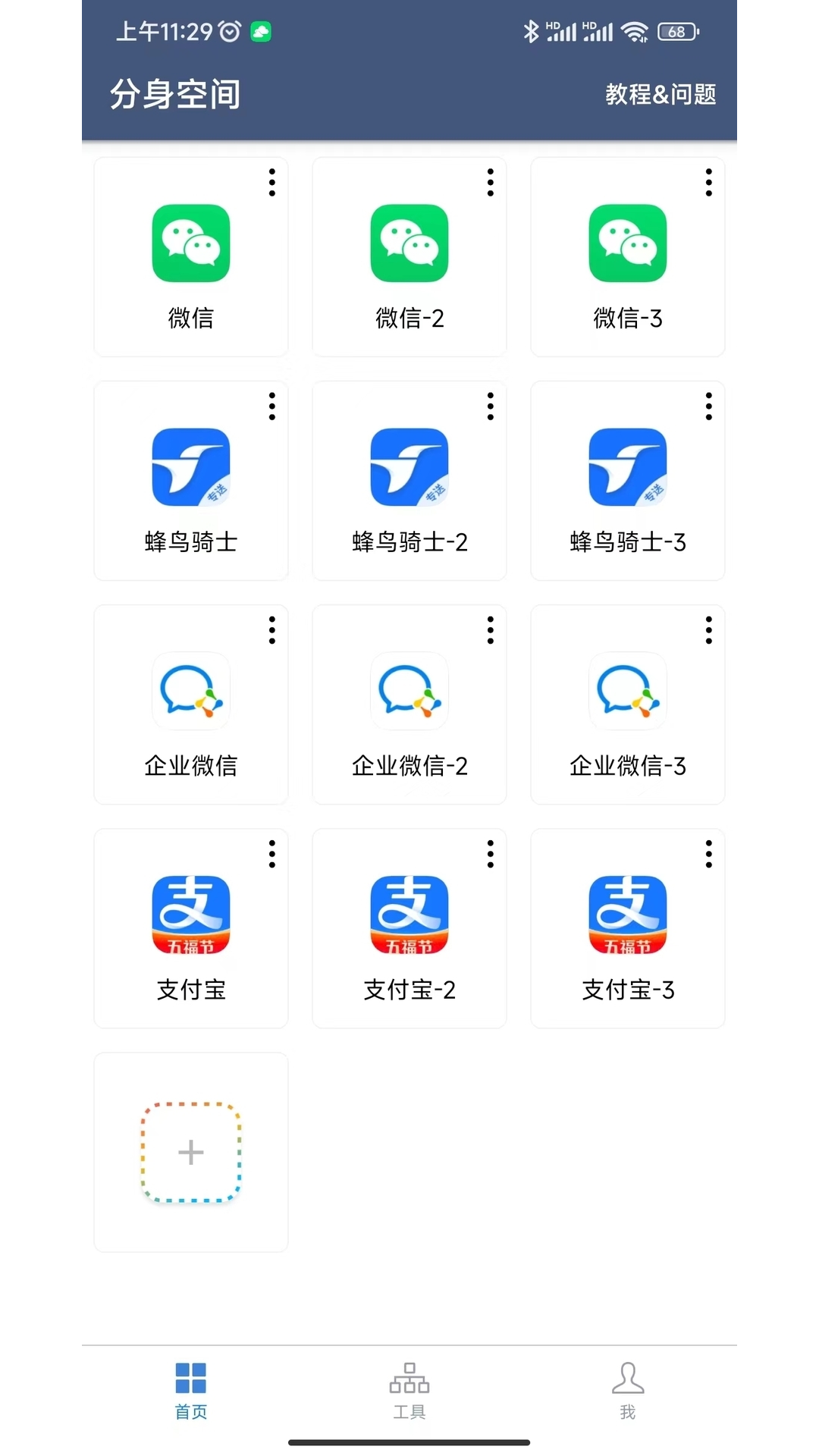Start the 蜂鸟骑士 clone app
Viewport: 819px width, 1456px height.
point(190,467)
